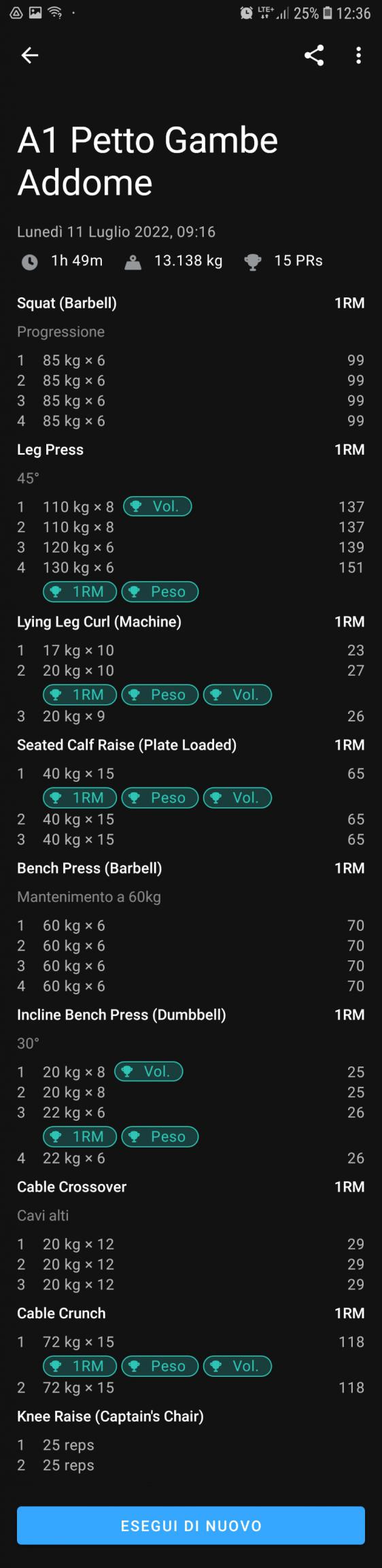Go back using the top-left arrow
The width and height of the screenshot is (382, 1568).
30,55
